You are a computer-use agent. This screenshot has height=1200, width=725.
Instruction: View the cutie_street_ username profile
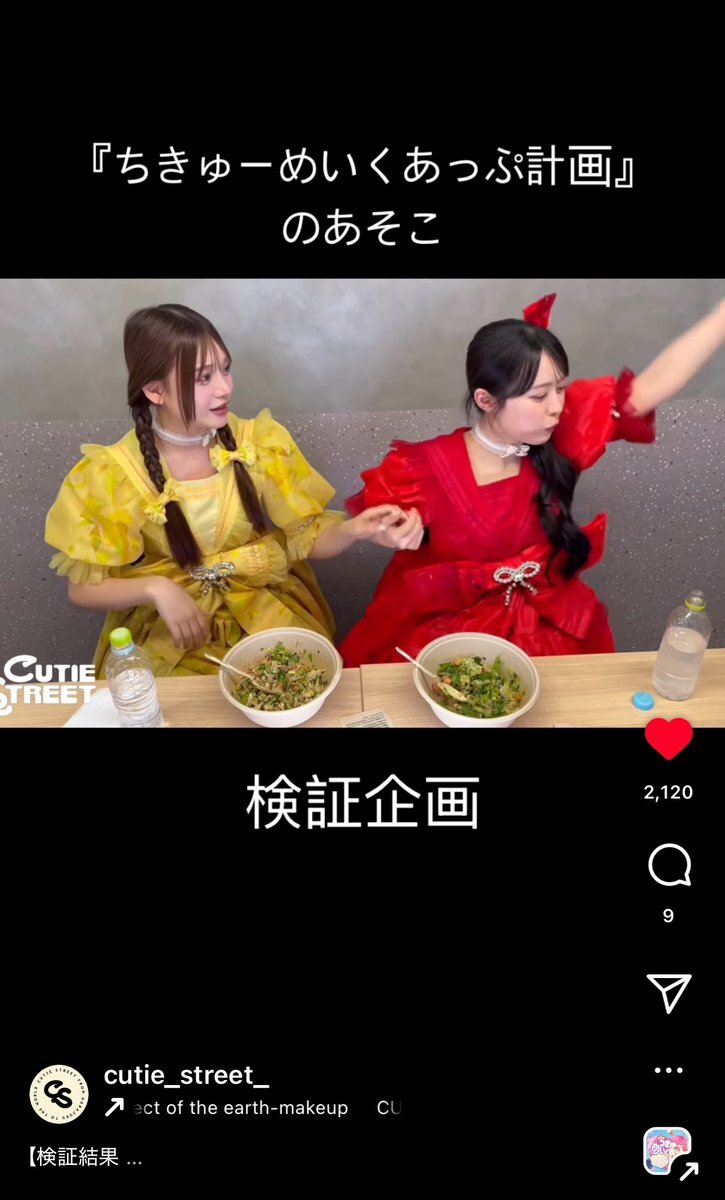[x=186, y=1076]
